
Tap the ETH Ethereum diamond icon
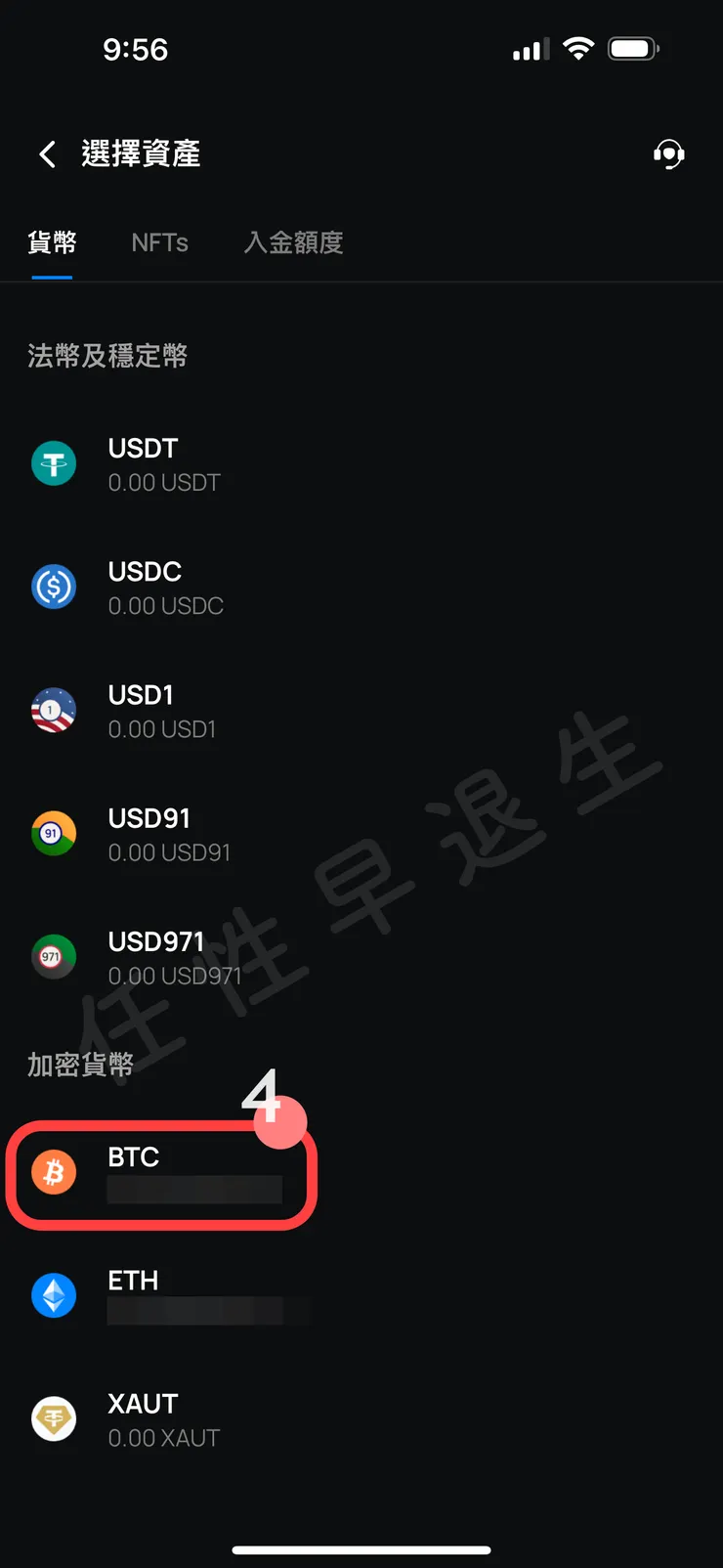(54, 1295)
